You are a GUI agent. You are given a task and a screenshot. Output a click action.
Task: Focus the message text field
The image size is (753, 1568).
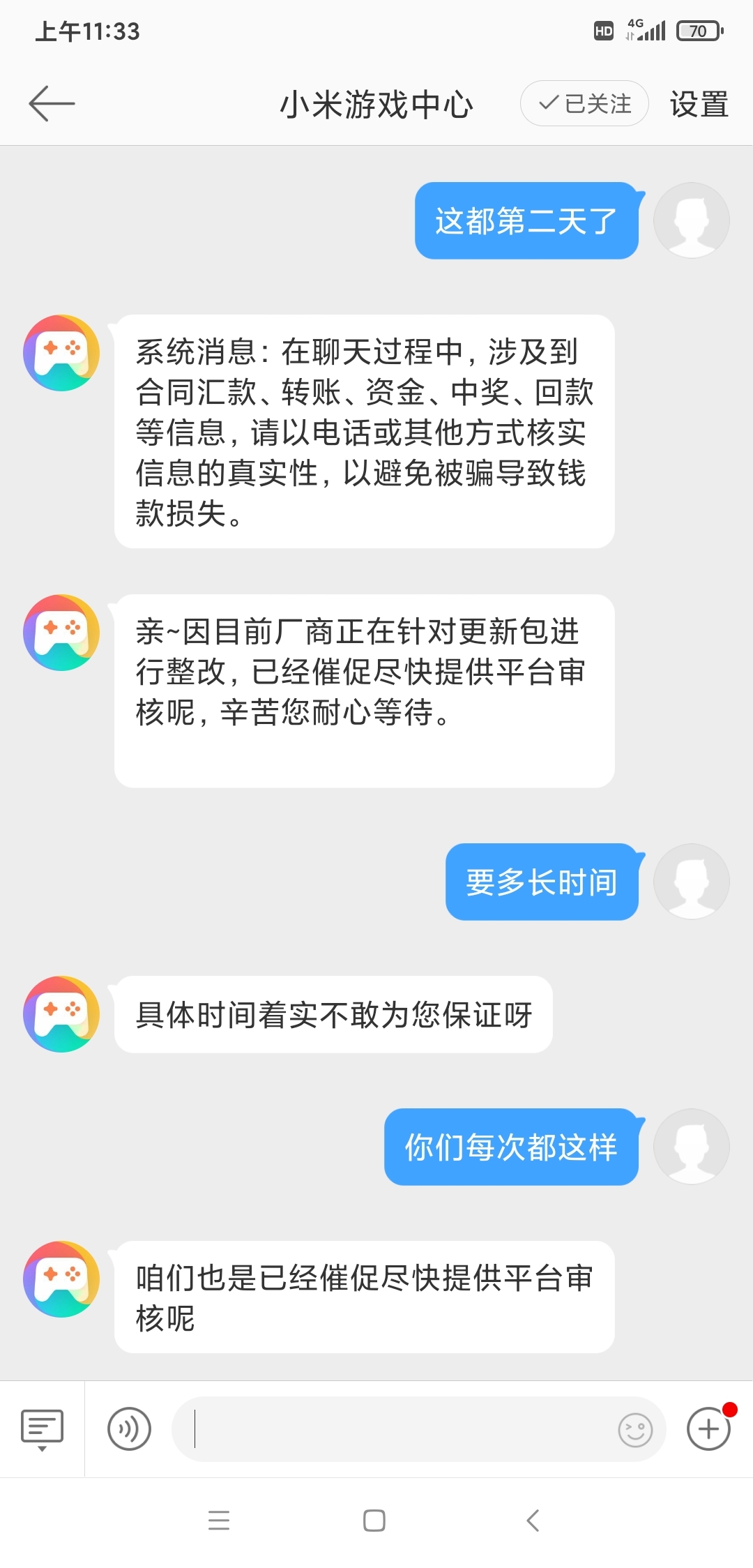[397, 1428]
